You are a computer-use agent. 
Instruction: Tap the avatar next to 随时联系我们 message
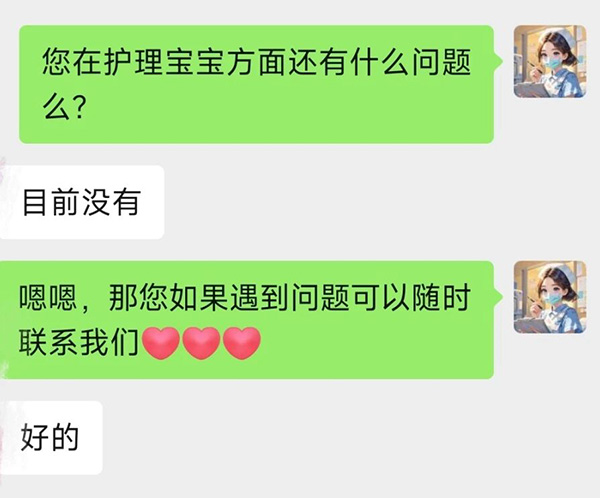coord(548,297)
